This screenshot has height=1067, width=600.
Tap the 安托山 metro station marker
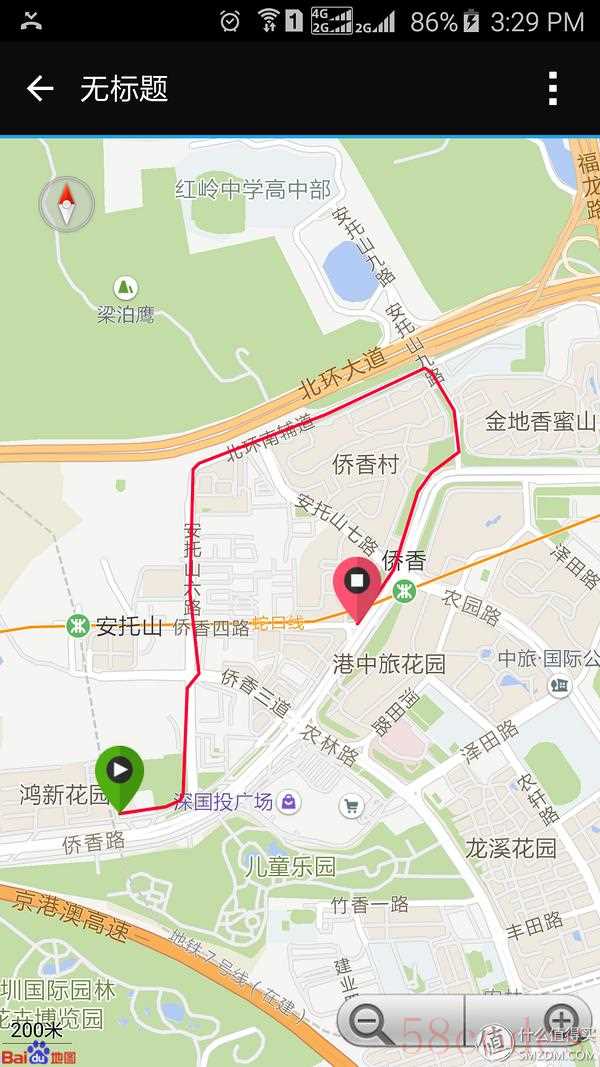77,626
